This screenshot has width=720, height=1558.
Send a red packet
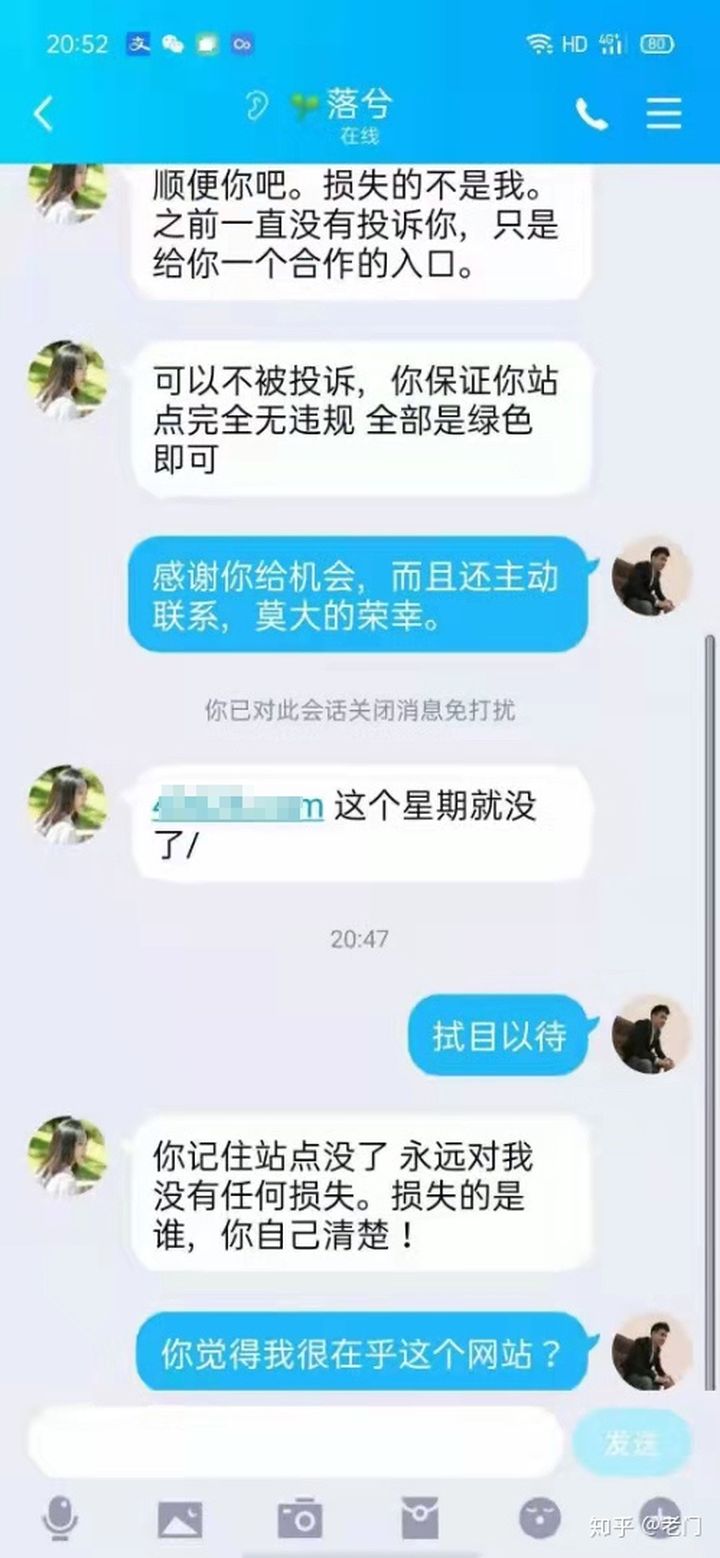(420, 1519)
